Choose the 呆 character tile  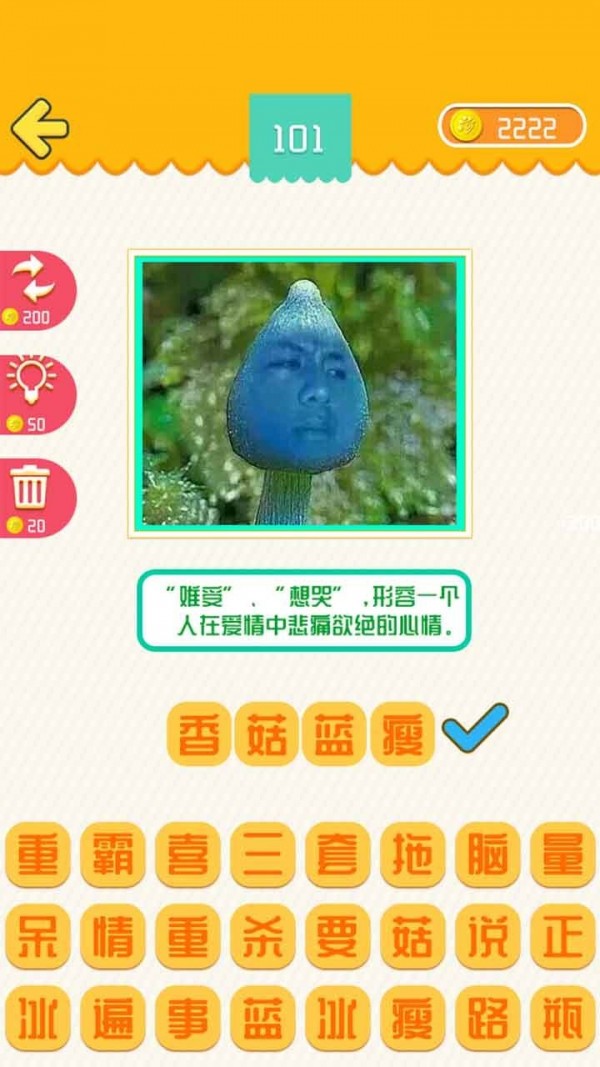point(38,937)
